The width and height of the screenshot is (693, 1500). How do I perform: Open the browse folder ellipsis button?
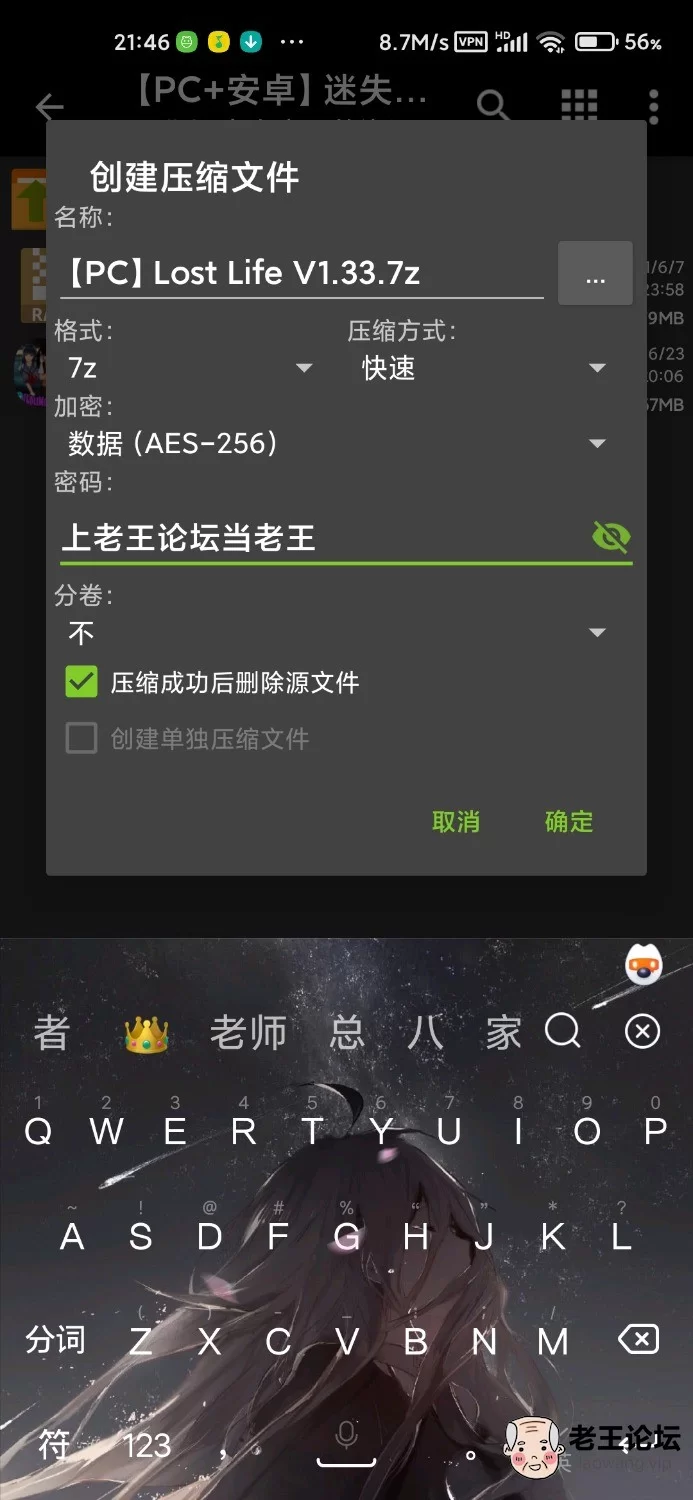click(x=595, y=273)
